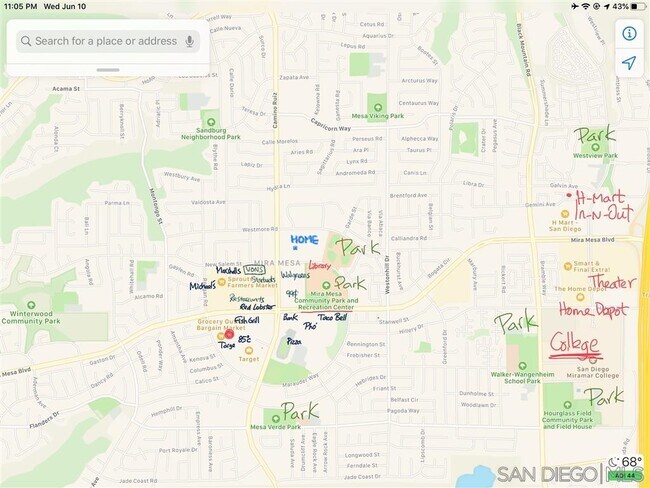
Task: Expand the search card grabber handle
Action: pos(107,70)
